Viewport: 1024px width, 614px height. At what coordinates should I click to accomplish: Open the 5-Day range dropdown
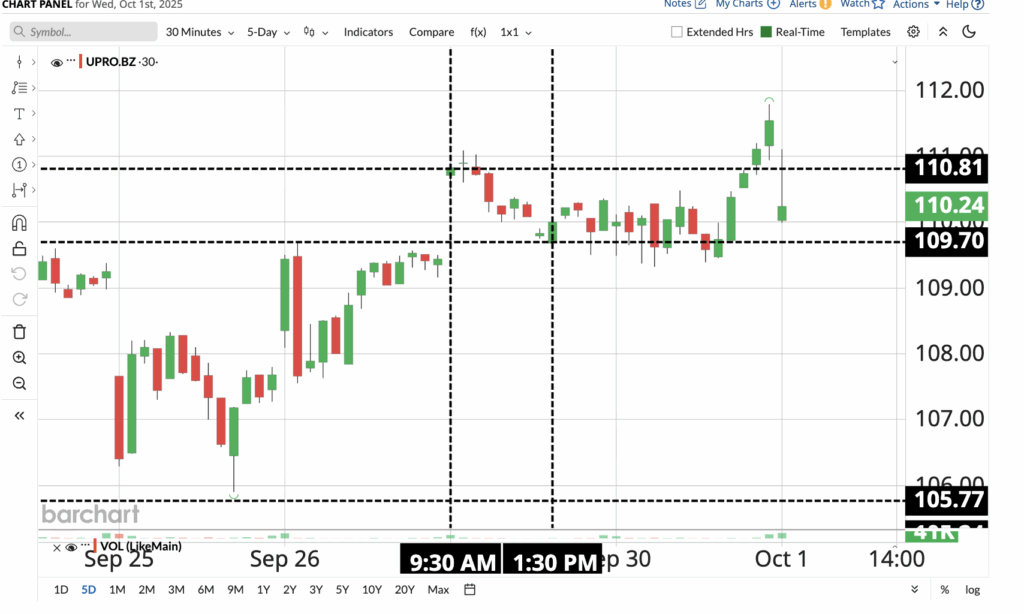point(269,32)
